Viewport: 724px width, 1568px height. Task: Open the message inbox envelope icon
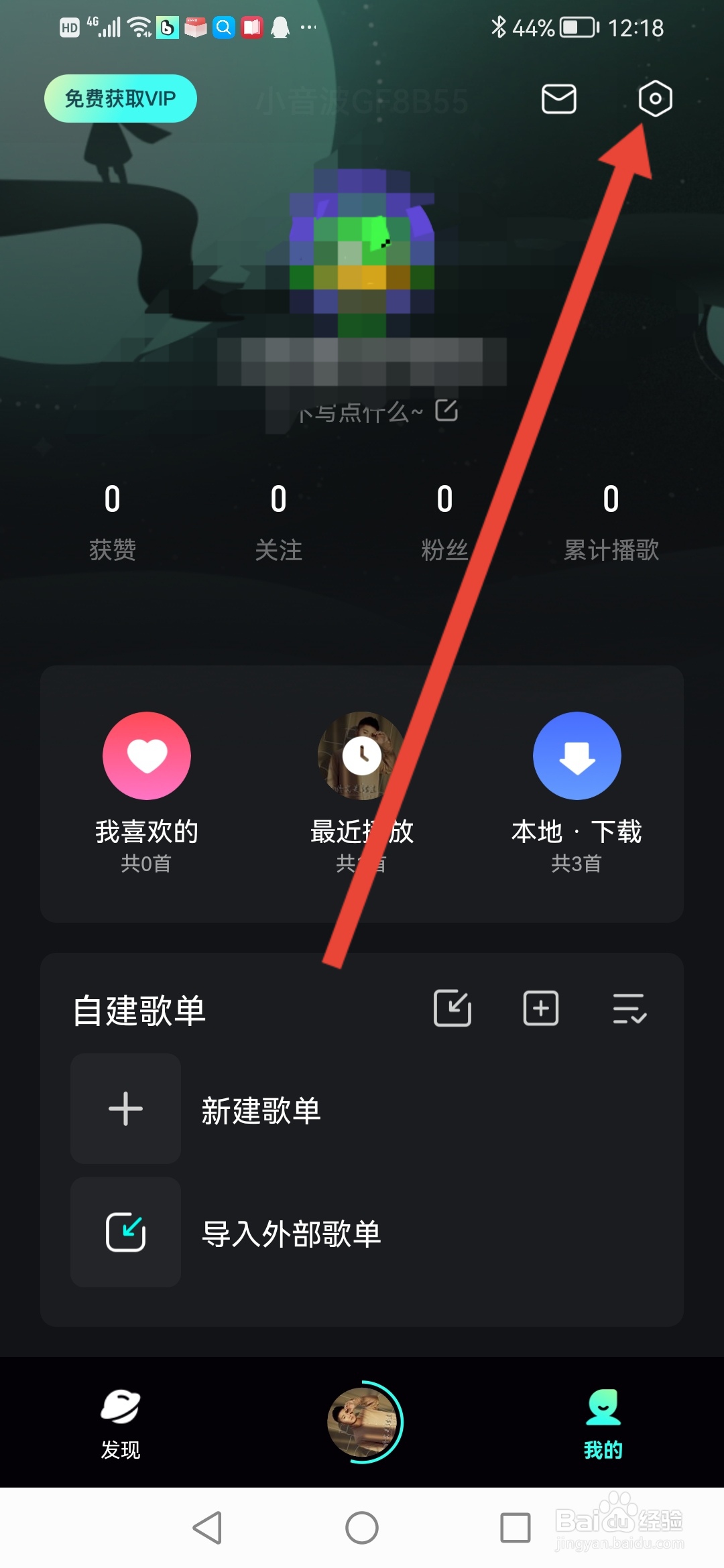tap(558, 99)
